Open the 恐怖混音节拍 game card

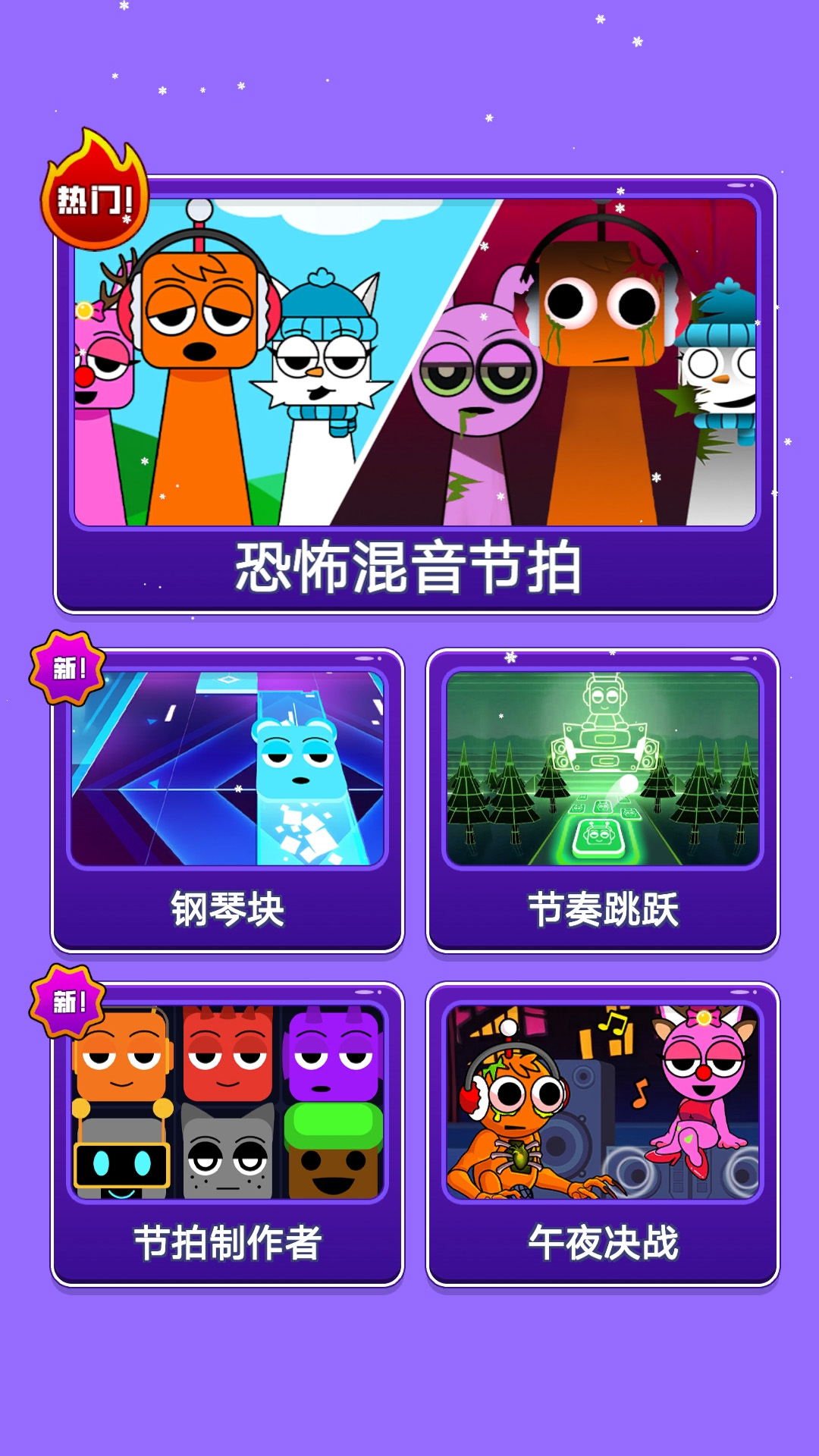415,394
